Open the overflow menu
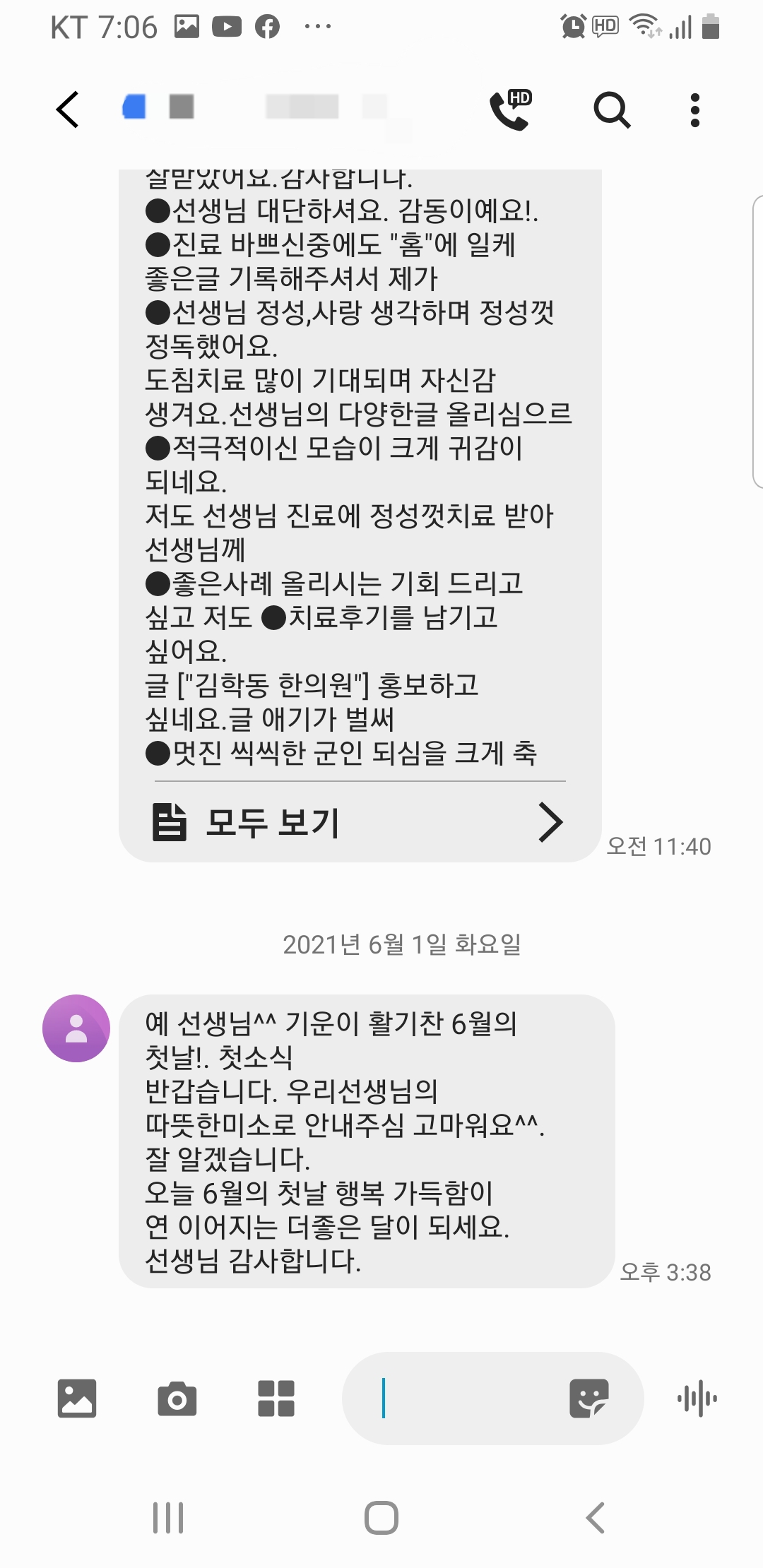 click(695, 109)
